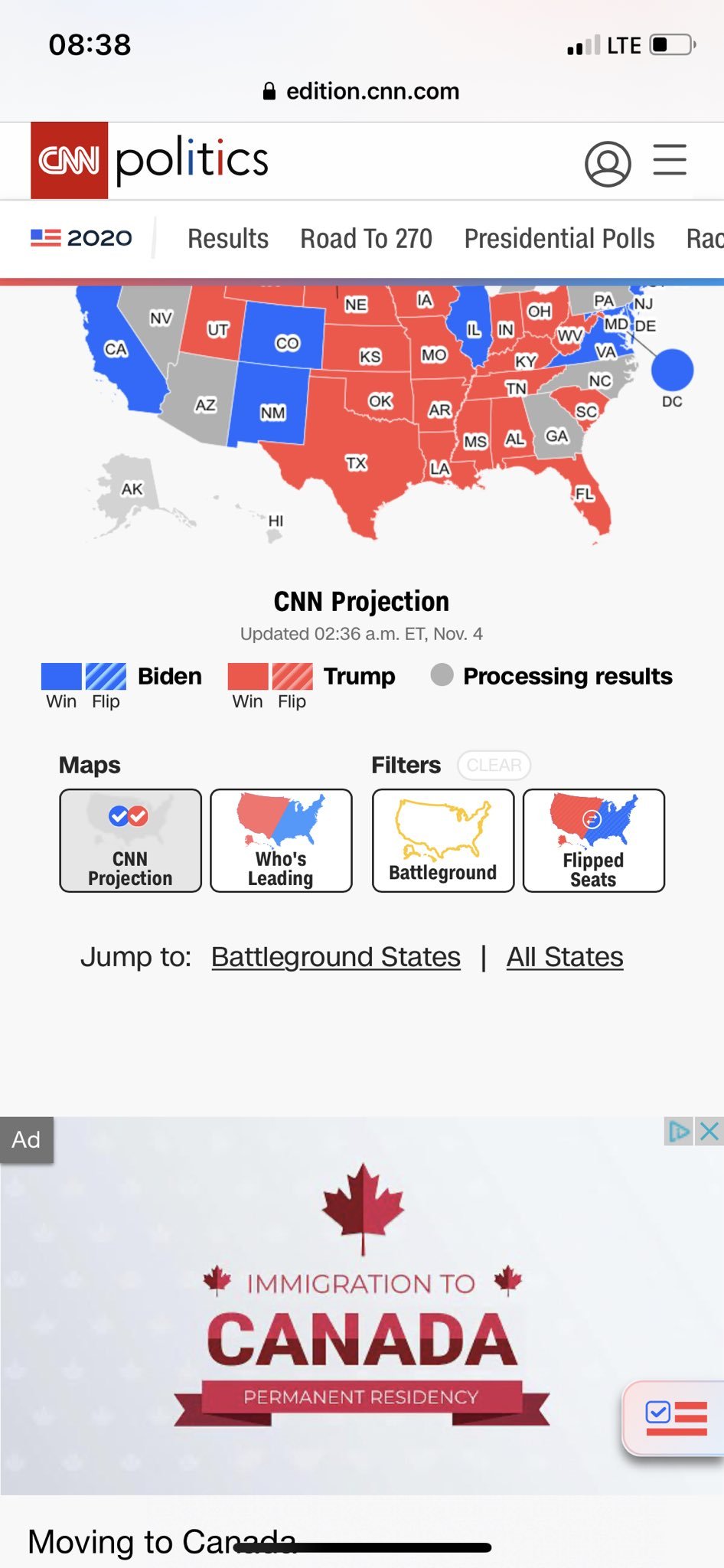The image size is (724, 1568).
Task: Open the user account icon
Action: (x=608, y=163)
